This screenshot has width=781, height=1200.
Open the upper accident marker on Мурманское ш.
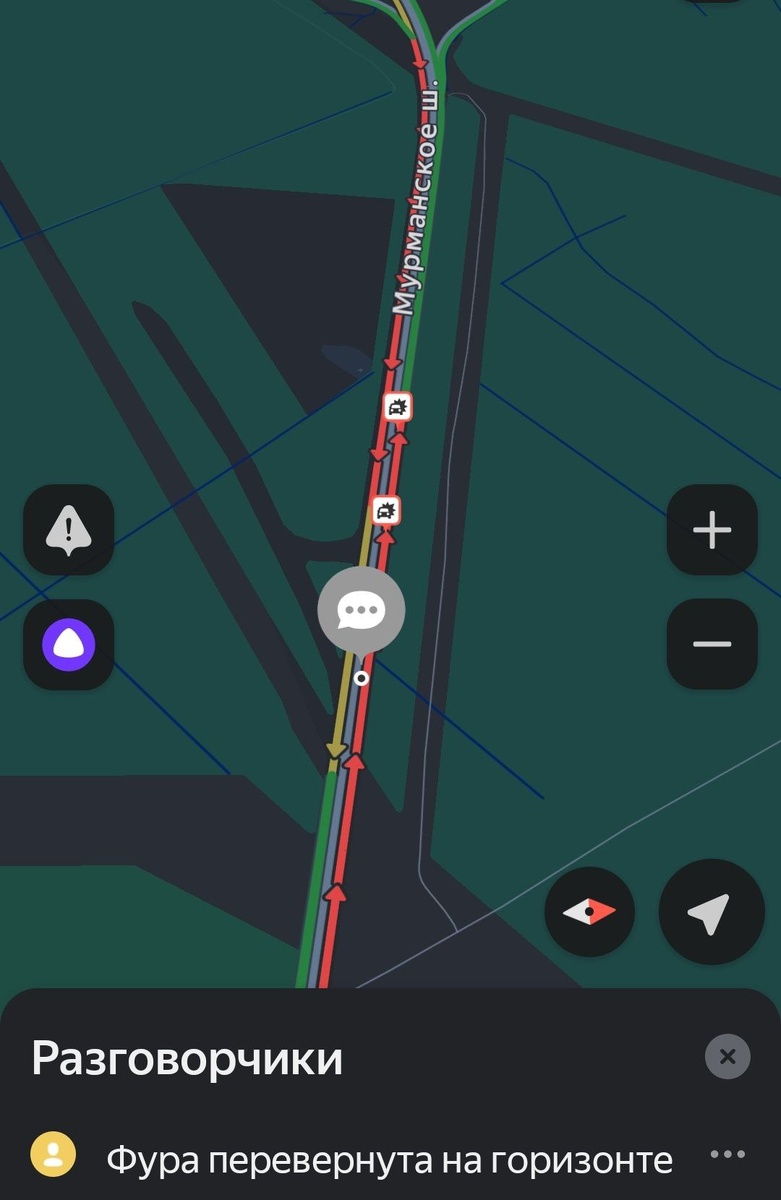[x=398, y=406]
